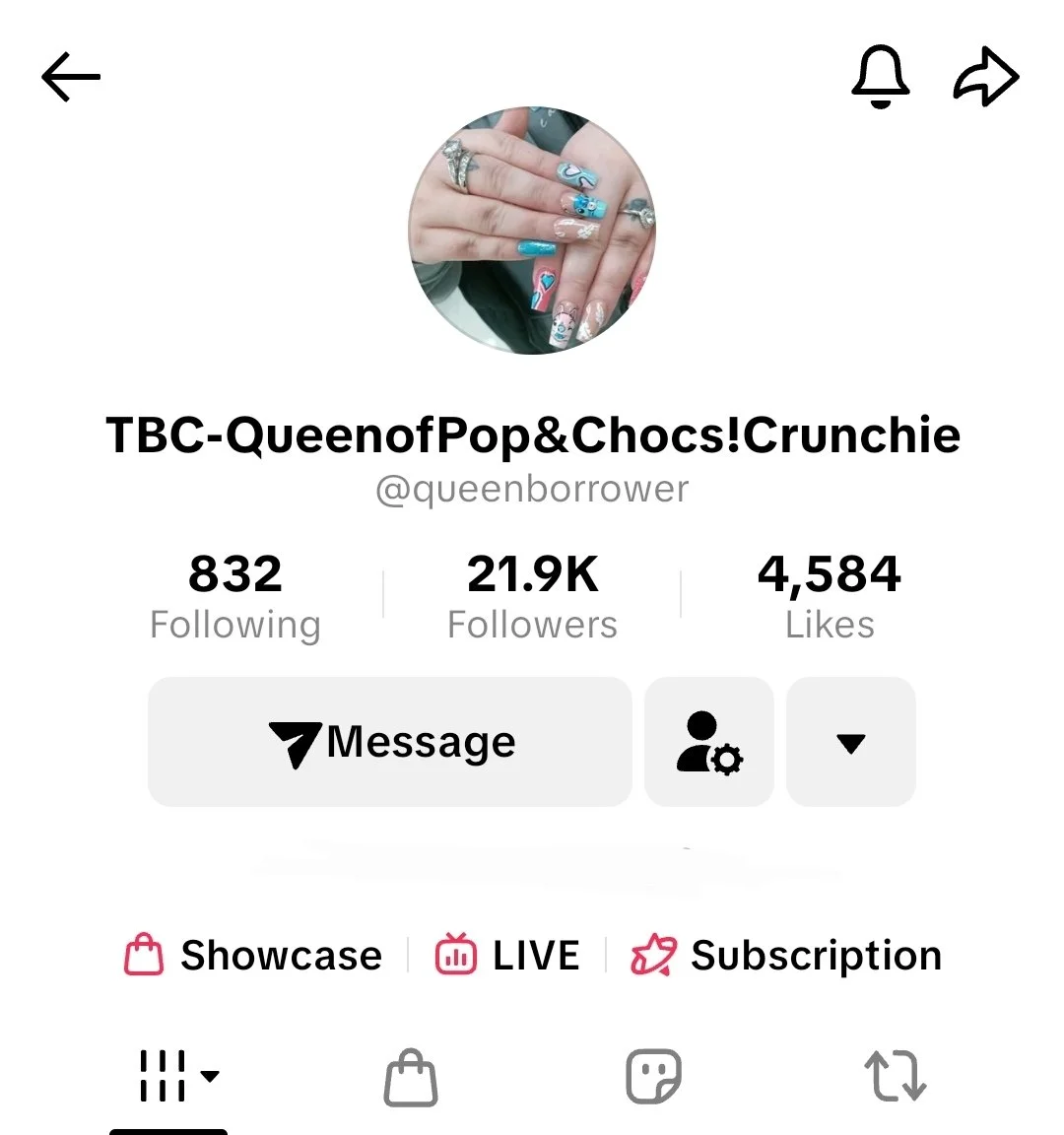Open the notifications bell settings
Viewport: 1064px width, 1135px height.
click(x=880, y=77)
